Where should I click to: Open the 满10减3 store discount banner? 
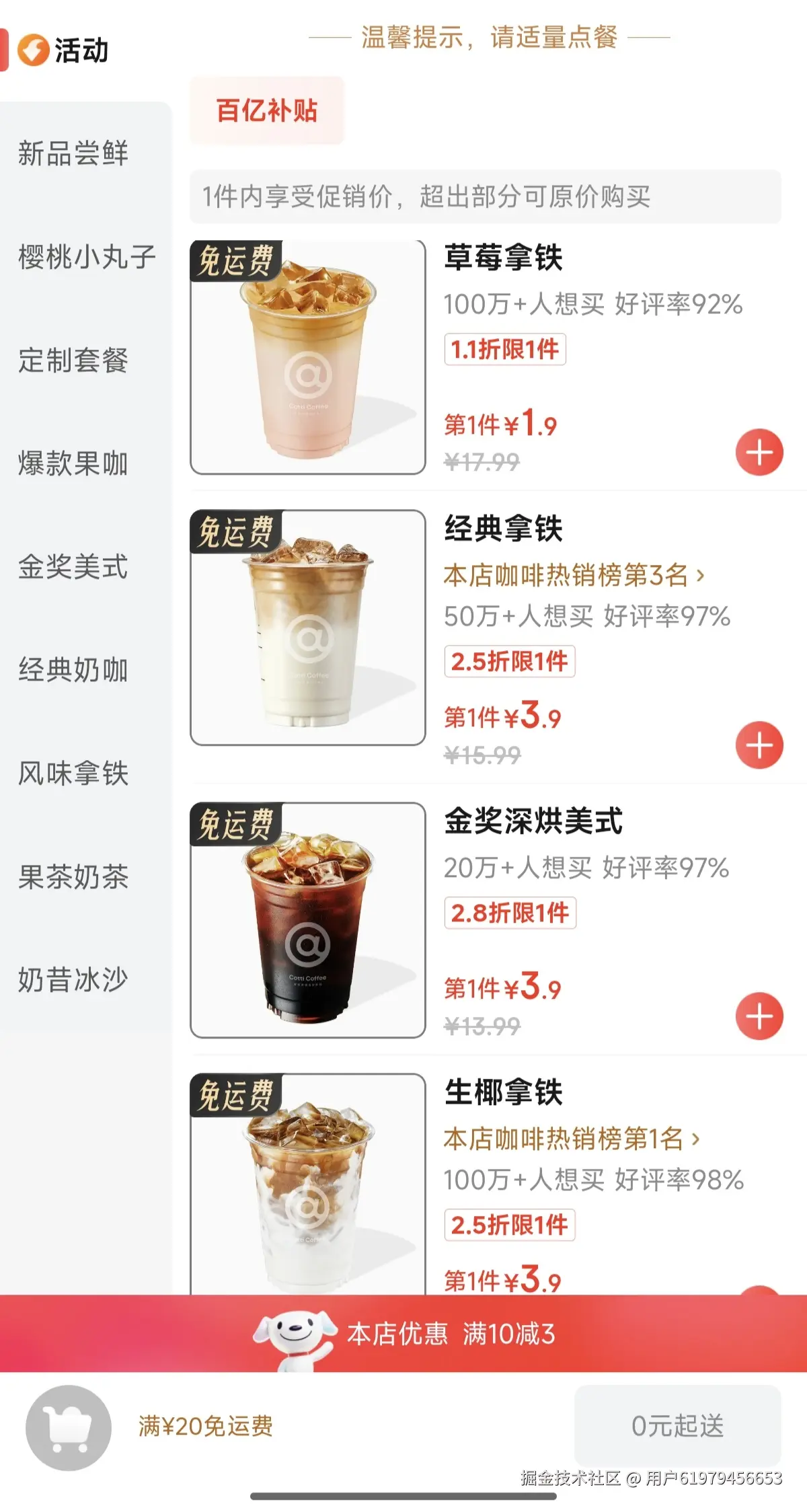[x=454, y=1335]
